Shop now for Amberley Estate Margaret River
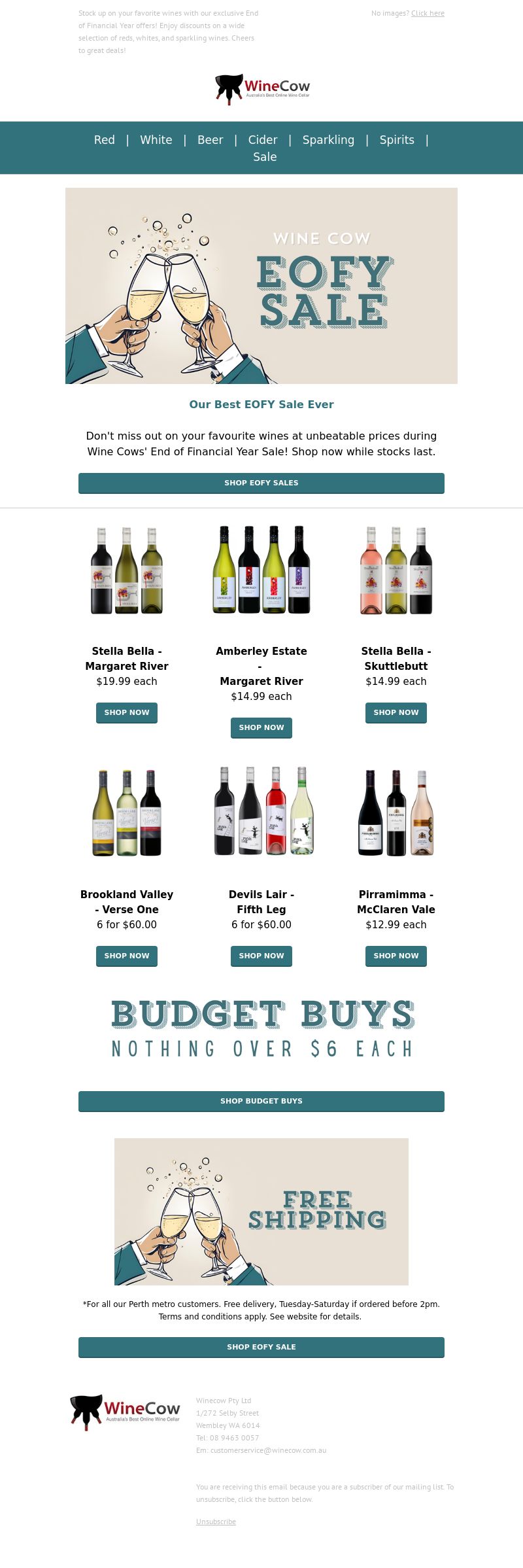Image resolution: width=523 pixels, height=1568 pixels. click(x=261, y=727)
